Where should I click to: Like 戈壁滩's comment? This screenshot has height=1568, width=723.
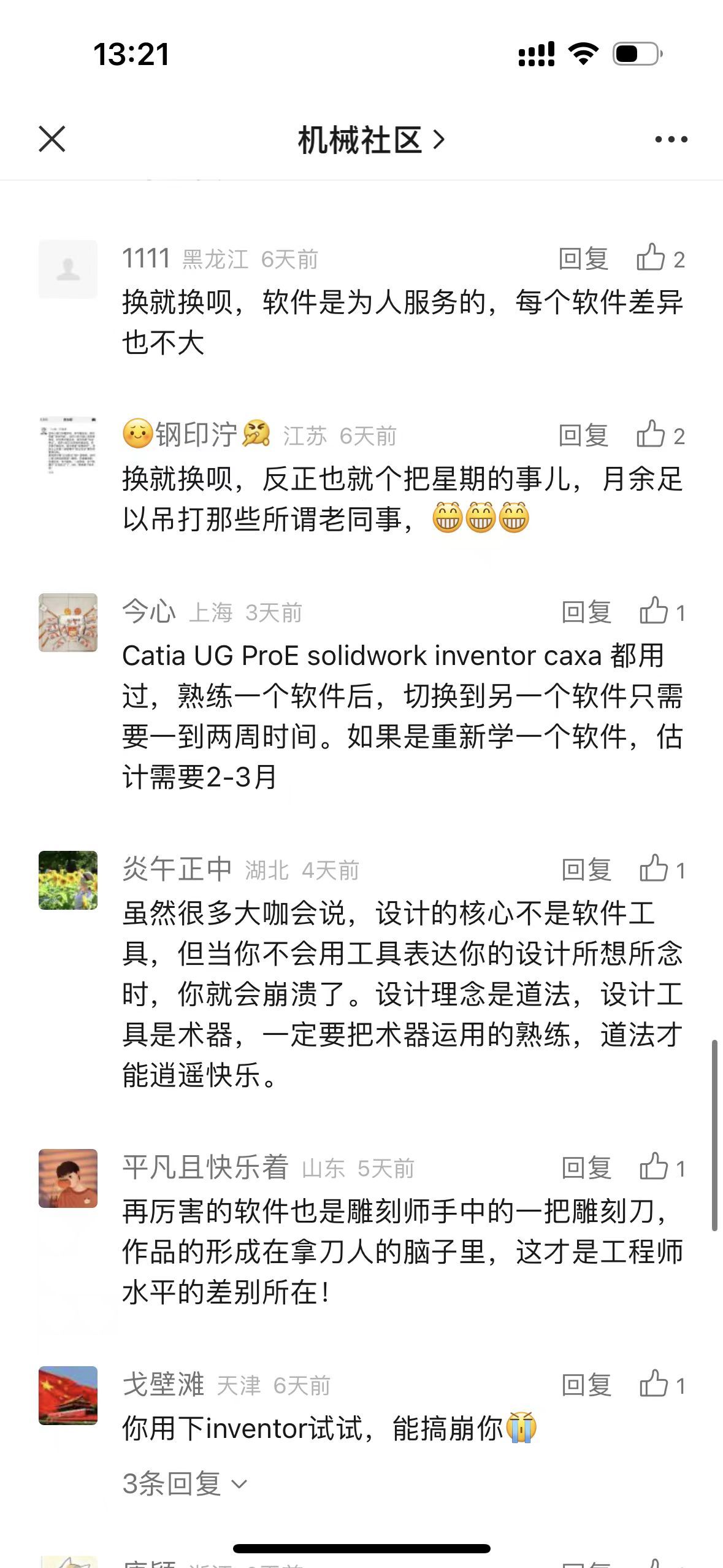tap(661, 1385)
